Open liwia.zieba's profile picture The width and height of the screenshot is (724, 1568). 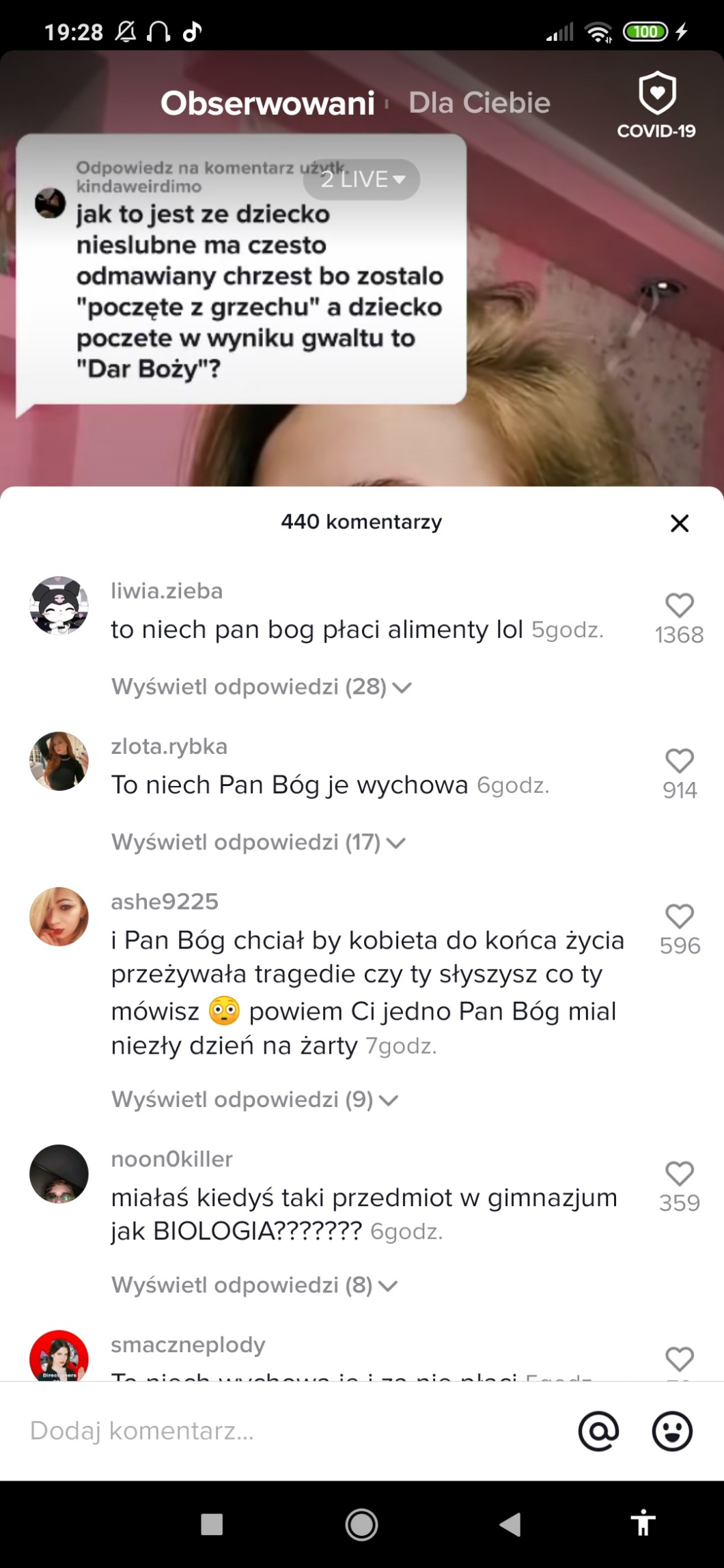(x=59, y=606)
